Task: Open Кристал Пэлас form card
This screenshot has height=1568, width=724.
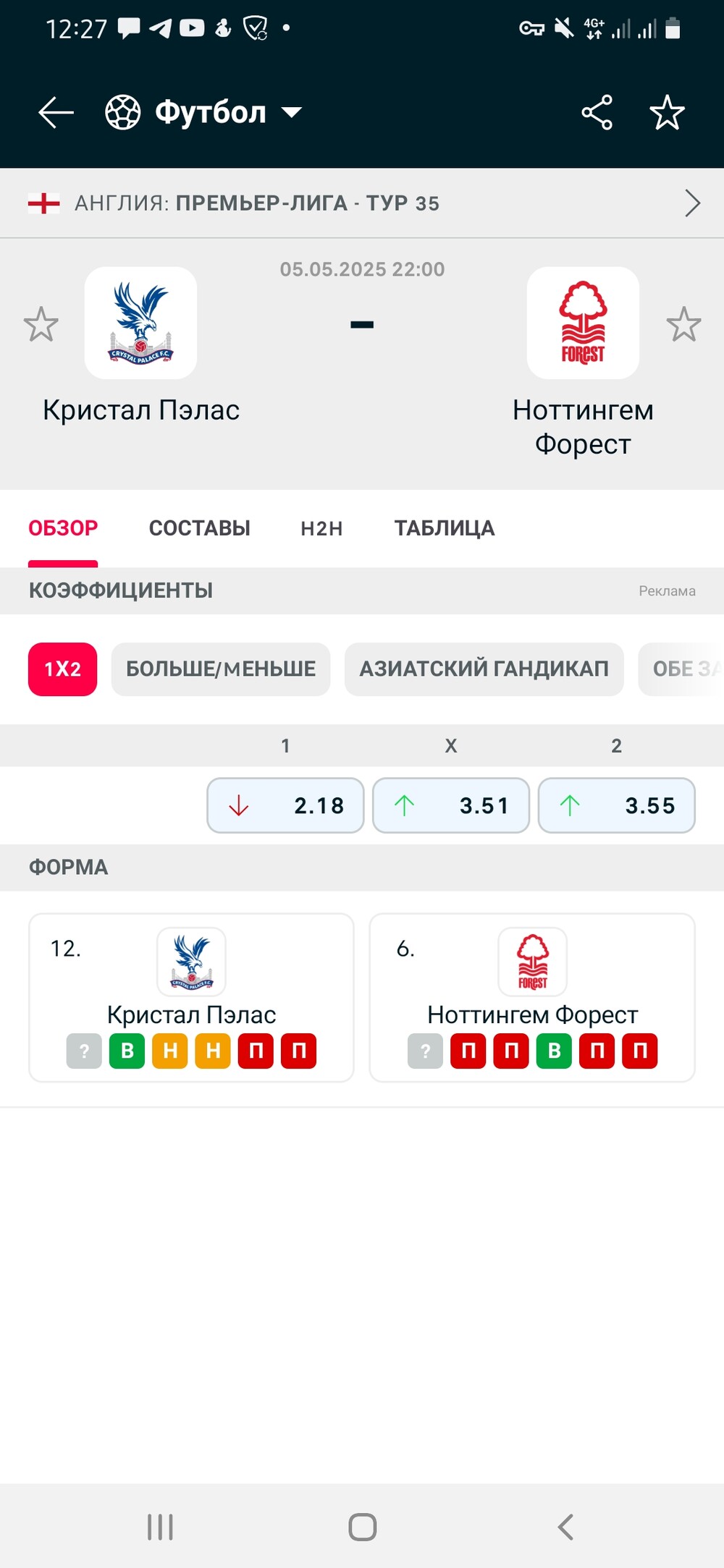Action: tap(191, 998)
